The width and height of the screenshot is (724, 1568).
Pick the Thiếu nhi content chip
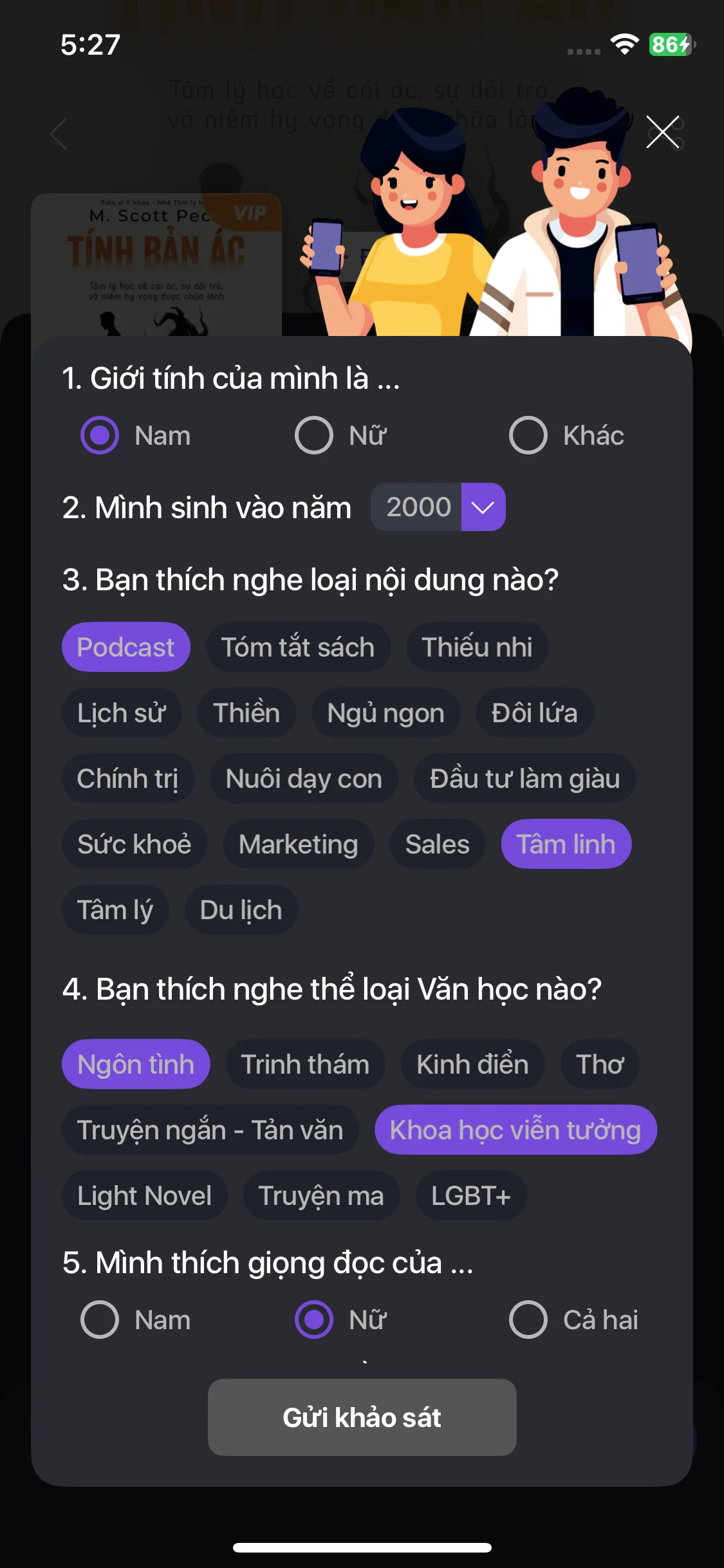tap(476, 647)
